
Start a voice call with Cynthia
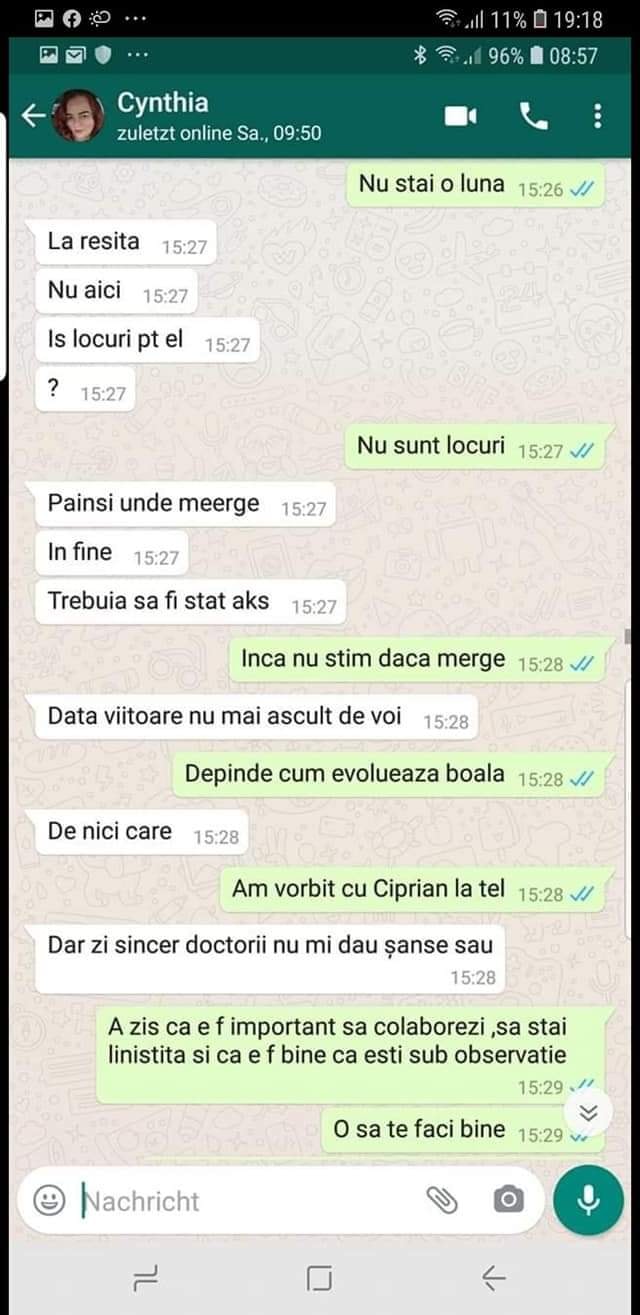[534, 117]
